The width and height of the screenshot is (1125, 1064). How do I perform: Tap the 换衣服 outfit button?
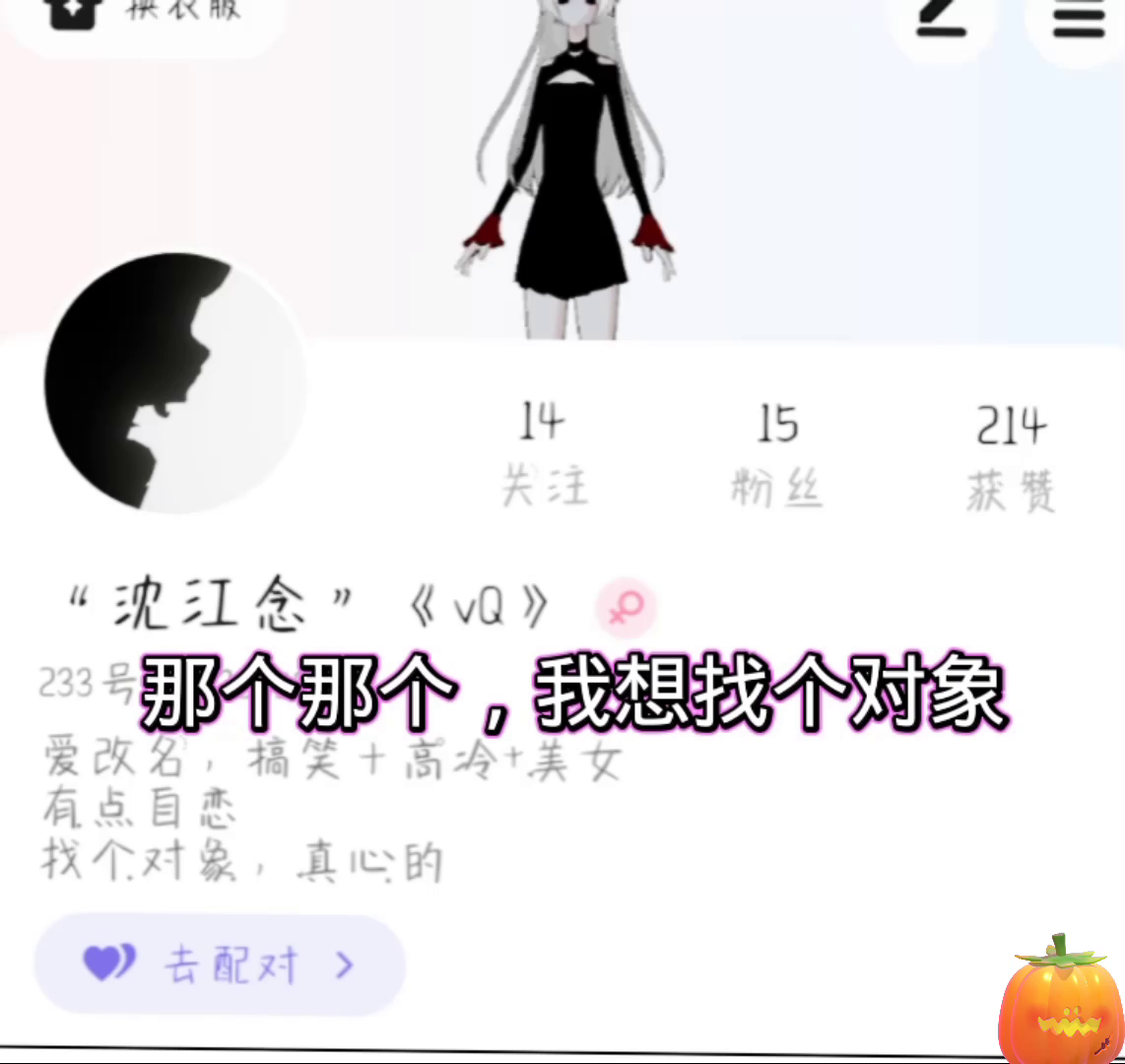(x=148, y=15)
